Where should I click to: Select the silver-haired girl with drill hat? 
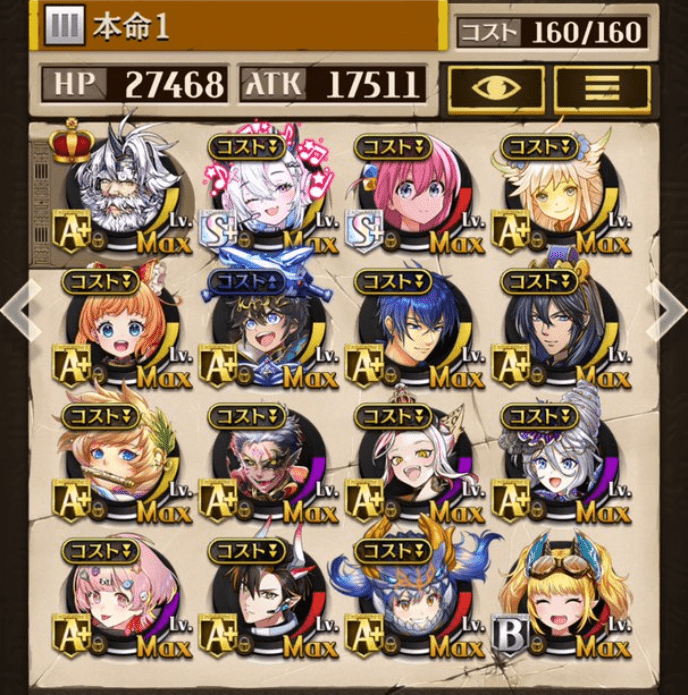558,462
